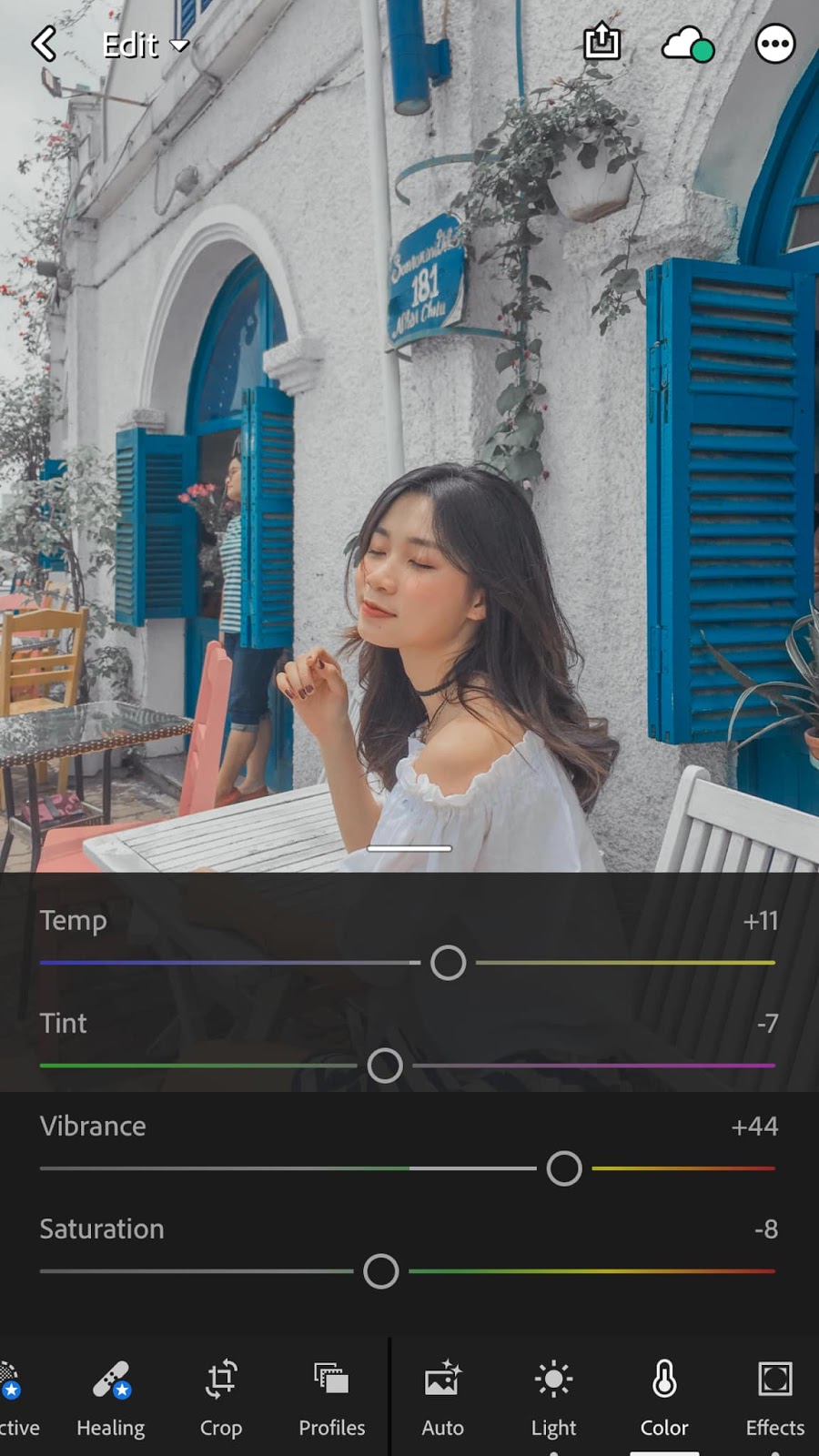The width and height of the screenshot is (819, 1456).
Task: Open the Effects panel
Action: point(775,1399)
